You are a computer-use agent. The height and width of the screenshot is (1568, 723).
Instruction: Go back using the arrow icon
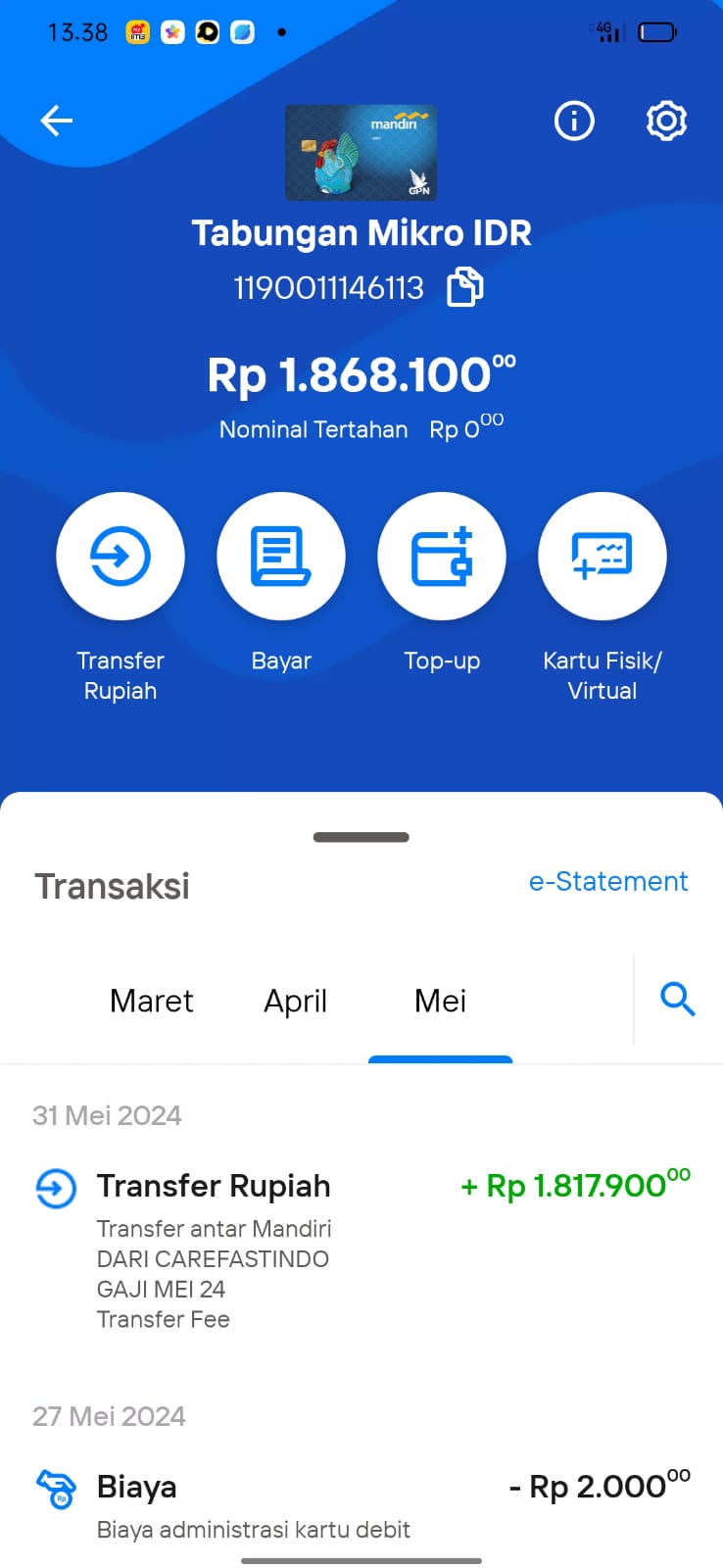57,121
